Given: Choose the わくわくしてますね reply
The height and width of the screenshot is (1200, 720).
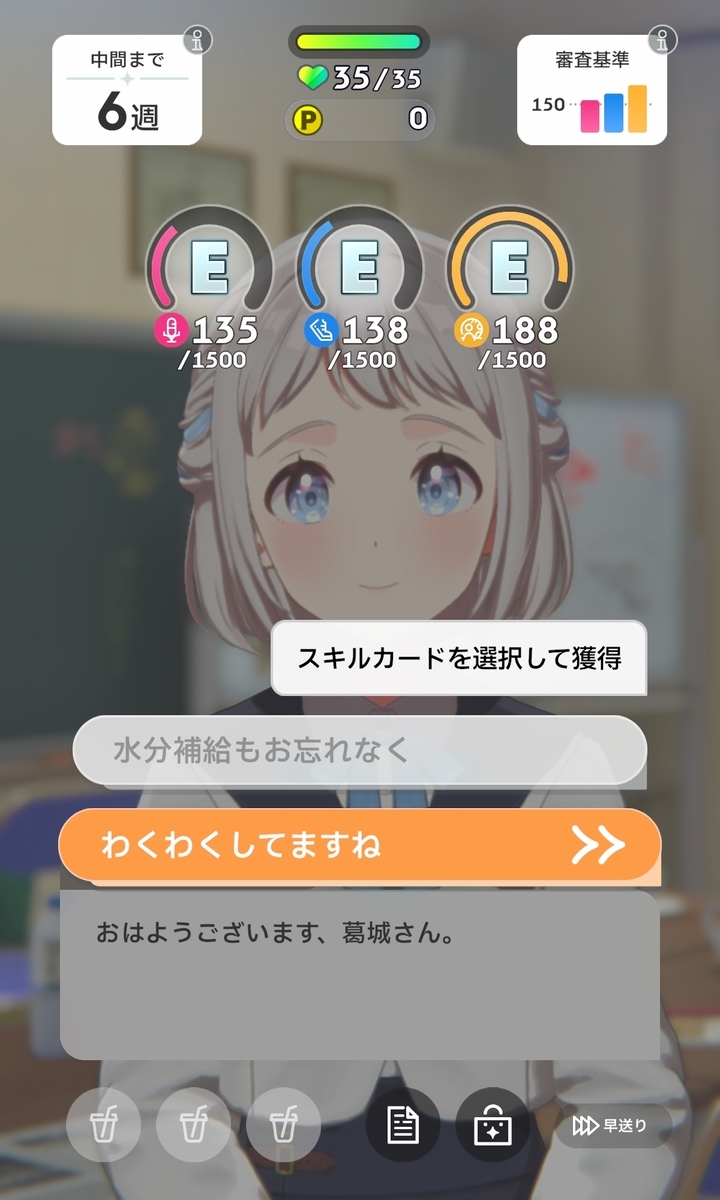Looking at the screenshot, I should [360, 845].
